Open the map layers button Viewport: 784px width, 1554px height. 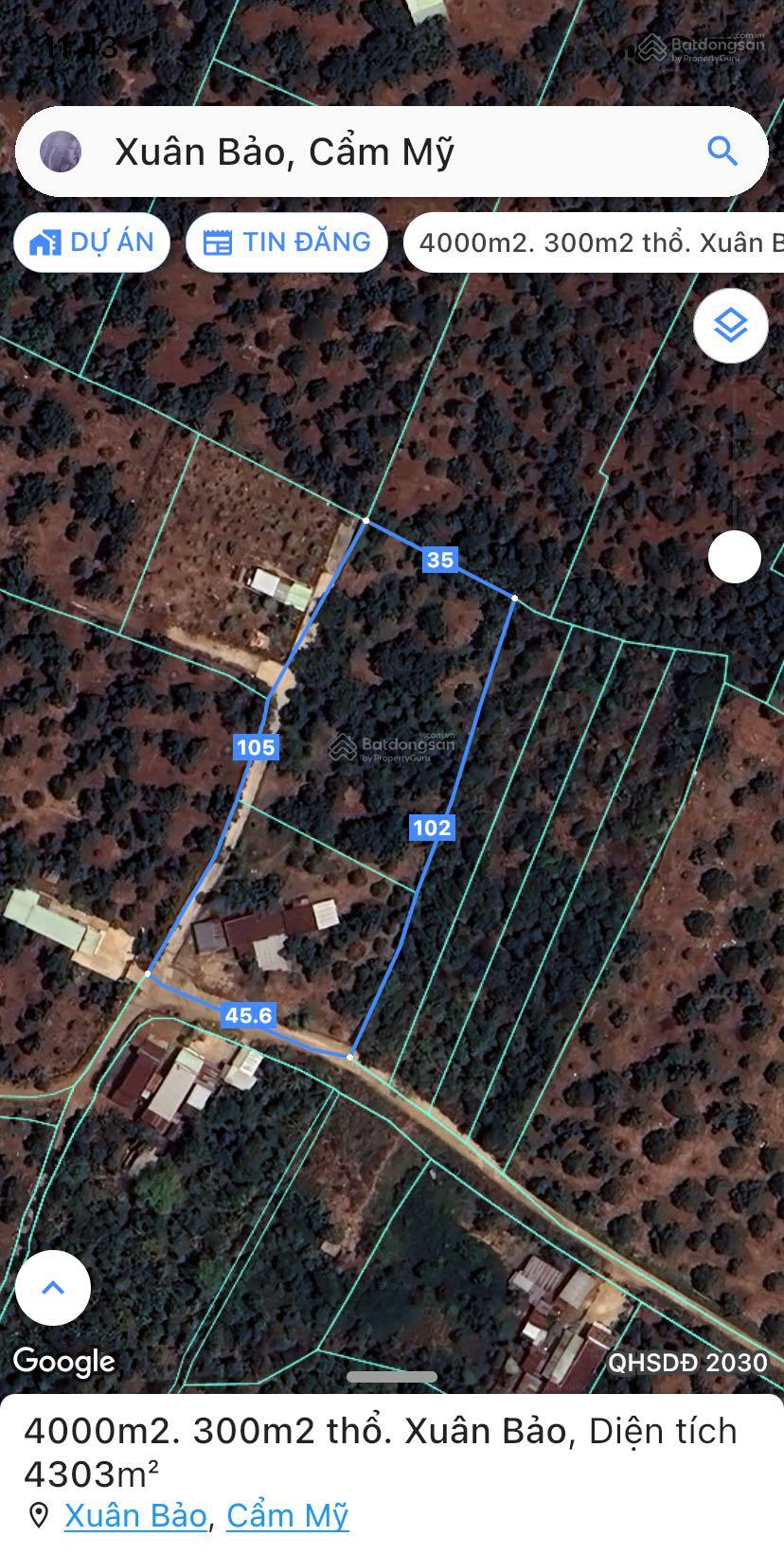coord(730,326)
